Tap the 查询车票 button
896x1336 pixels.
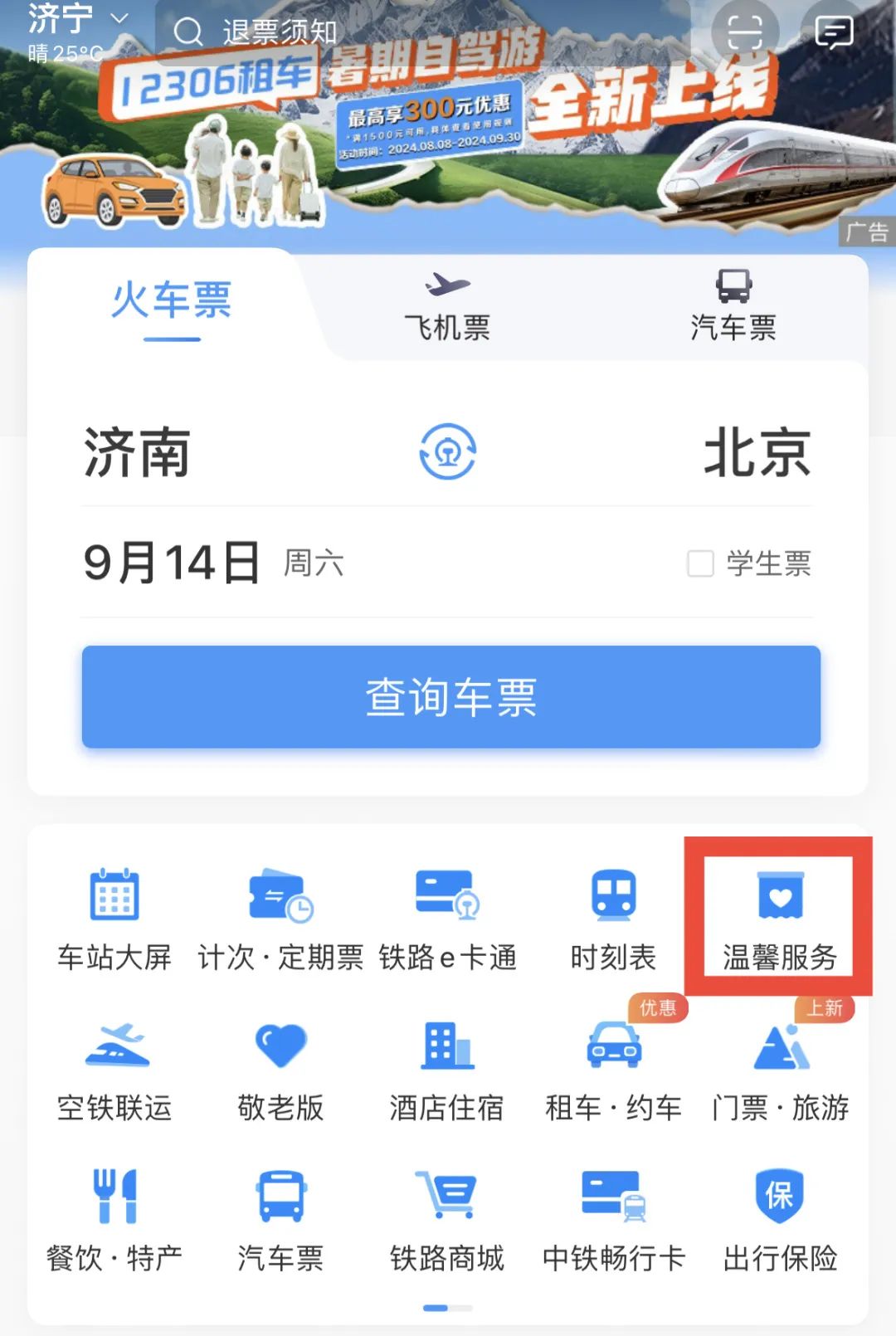tap(450, 697)
